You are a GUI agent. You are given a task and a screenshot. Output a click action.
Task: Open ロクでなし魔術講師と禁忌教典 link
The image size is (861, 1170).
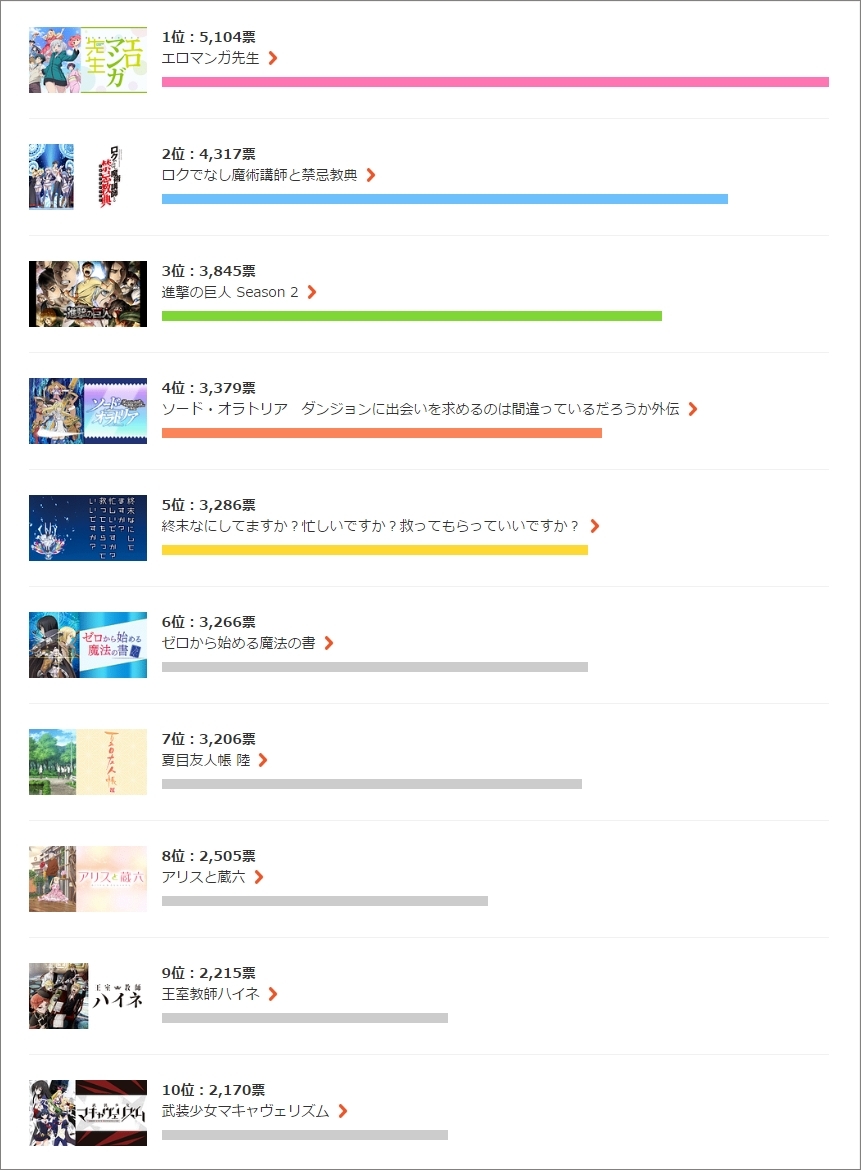(x=260, y=175)
